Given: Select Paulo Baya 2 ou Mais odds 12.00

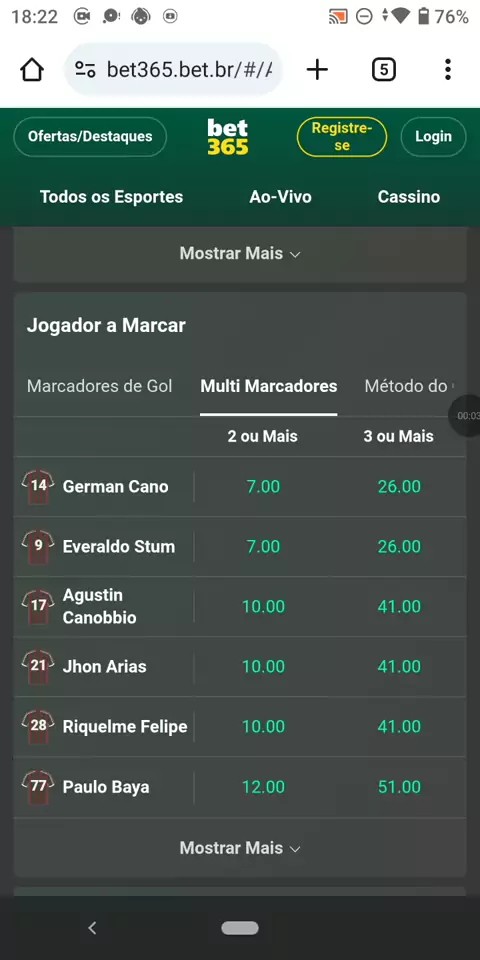Looking at the screenshot, I should (x=263, y=787).
